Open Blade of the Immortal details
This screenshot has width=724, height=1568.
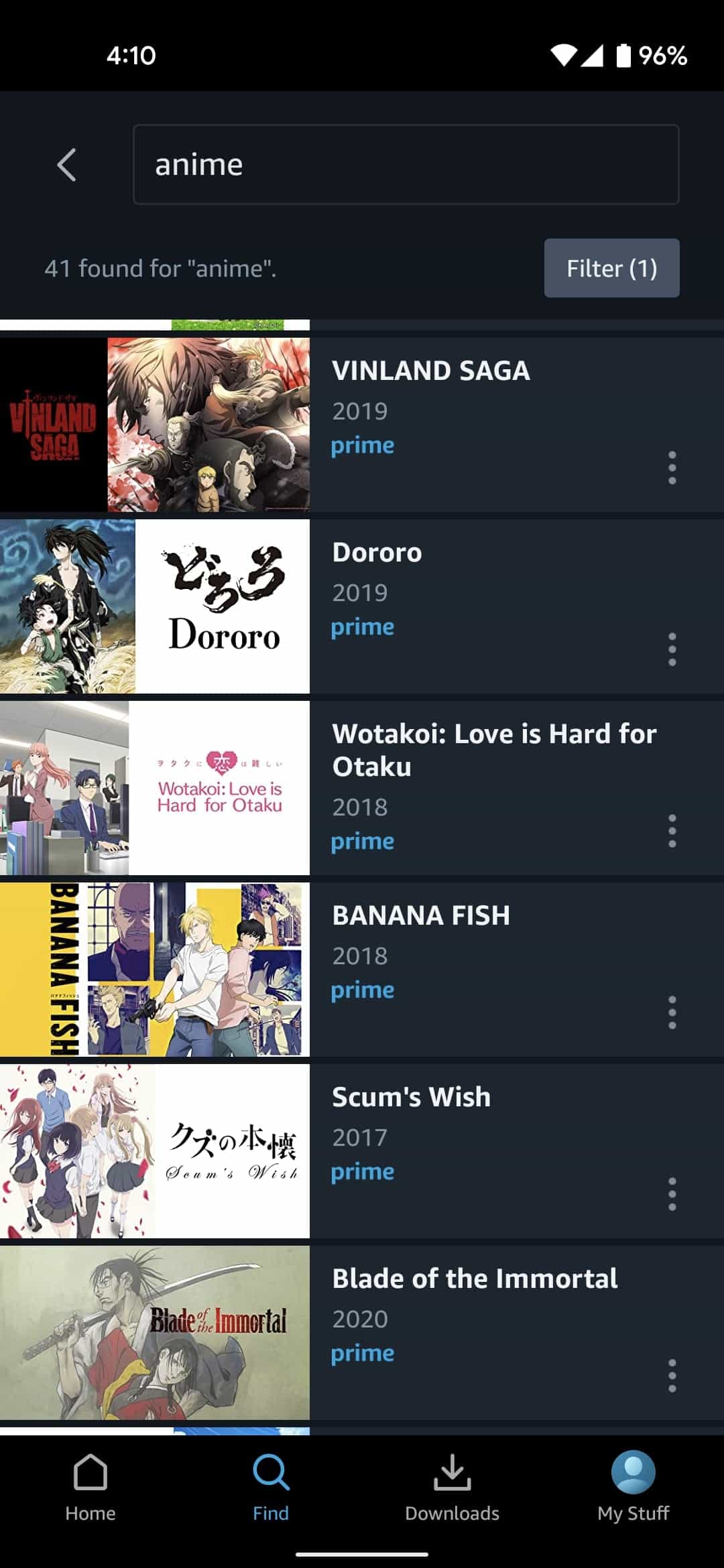475,1278
